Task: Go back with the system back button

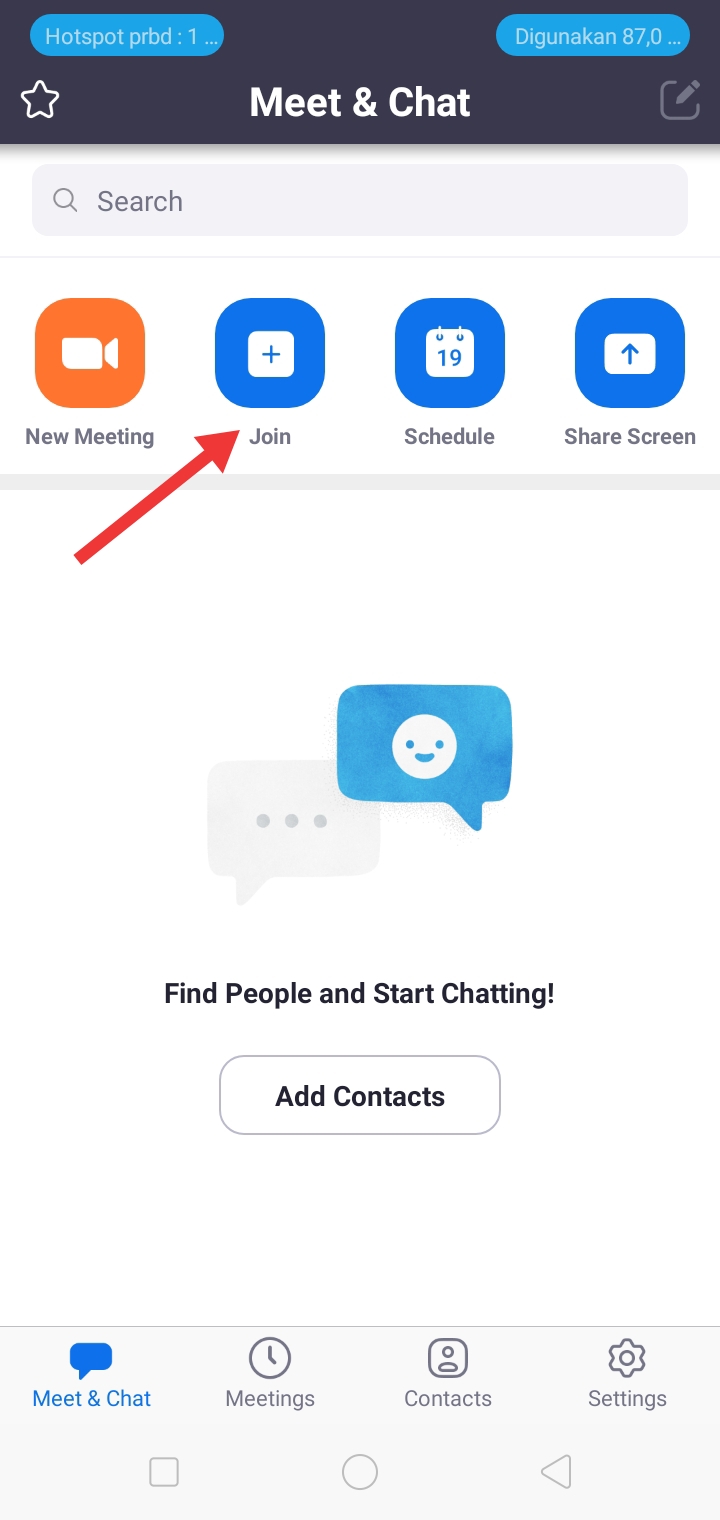Action: pos(556,1471)
